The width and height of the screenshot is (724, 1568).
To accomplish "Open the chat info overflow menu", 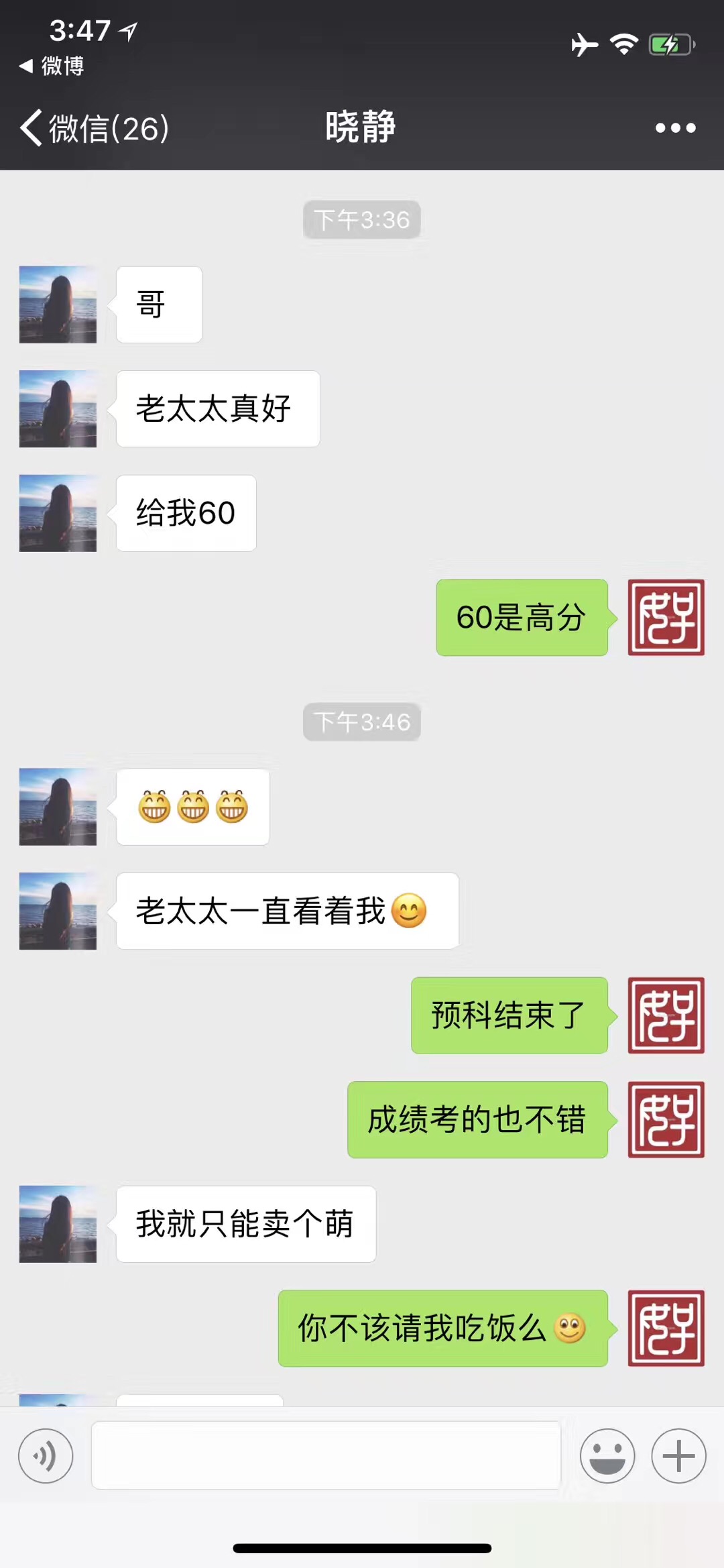I will pyautogui.click(x=675, y=128).
